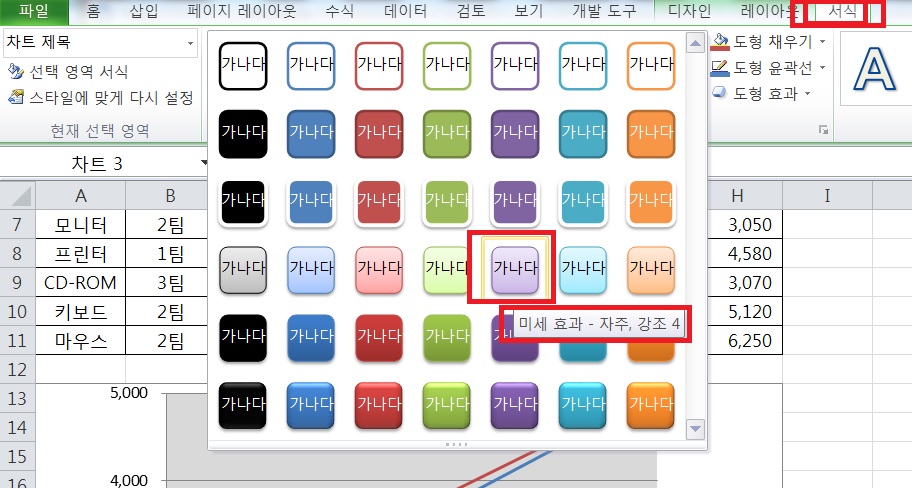The width and height of the screenshot is (912, 488).
Task: Switch to the 검토 tab
Action: tap(471, 12)
